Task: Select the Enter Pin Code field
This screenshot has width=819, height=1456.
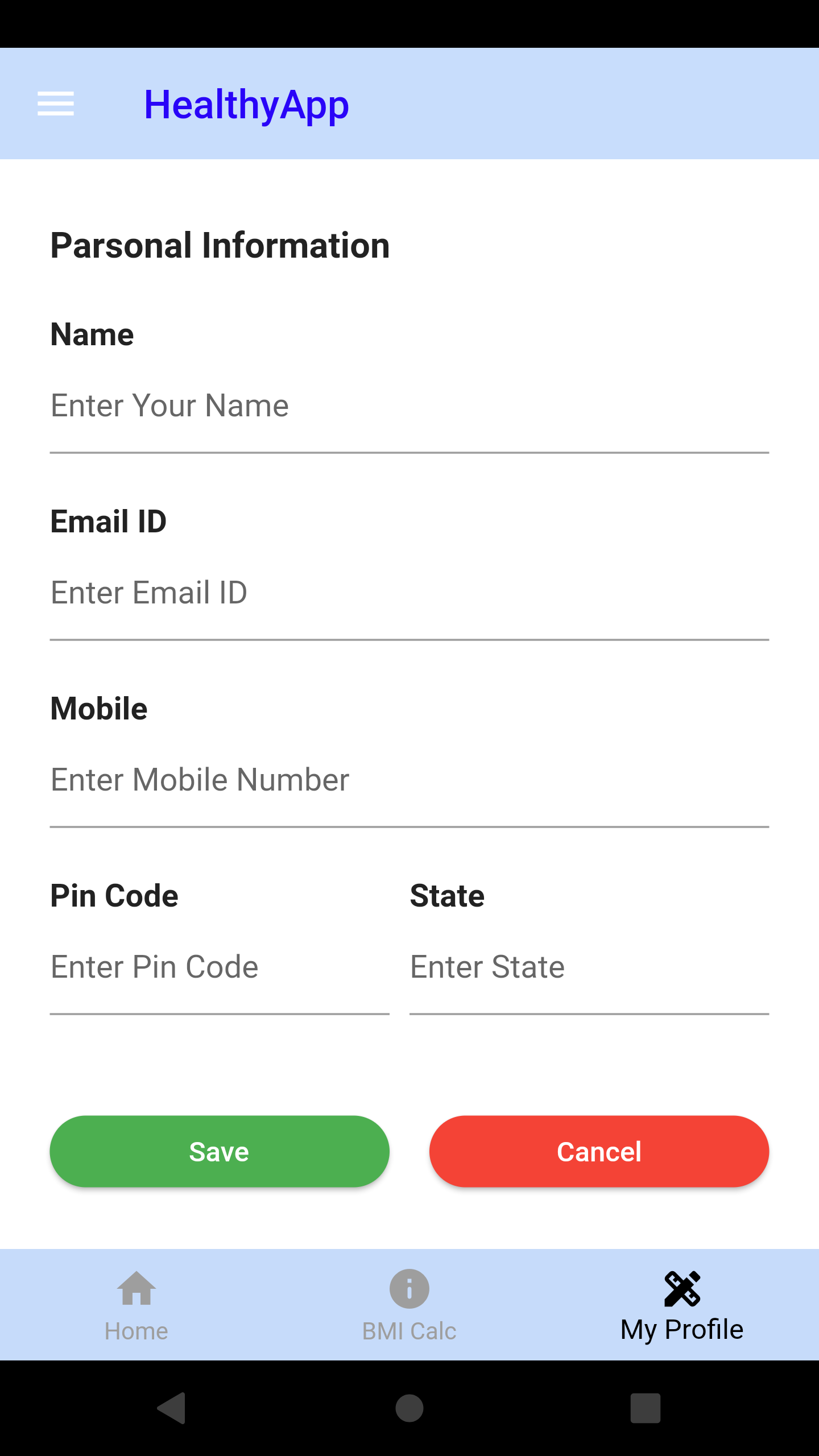Action: pos(220,966)
